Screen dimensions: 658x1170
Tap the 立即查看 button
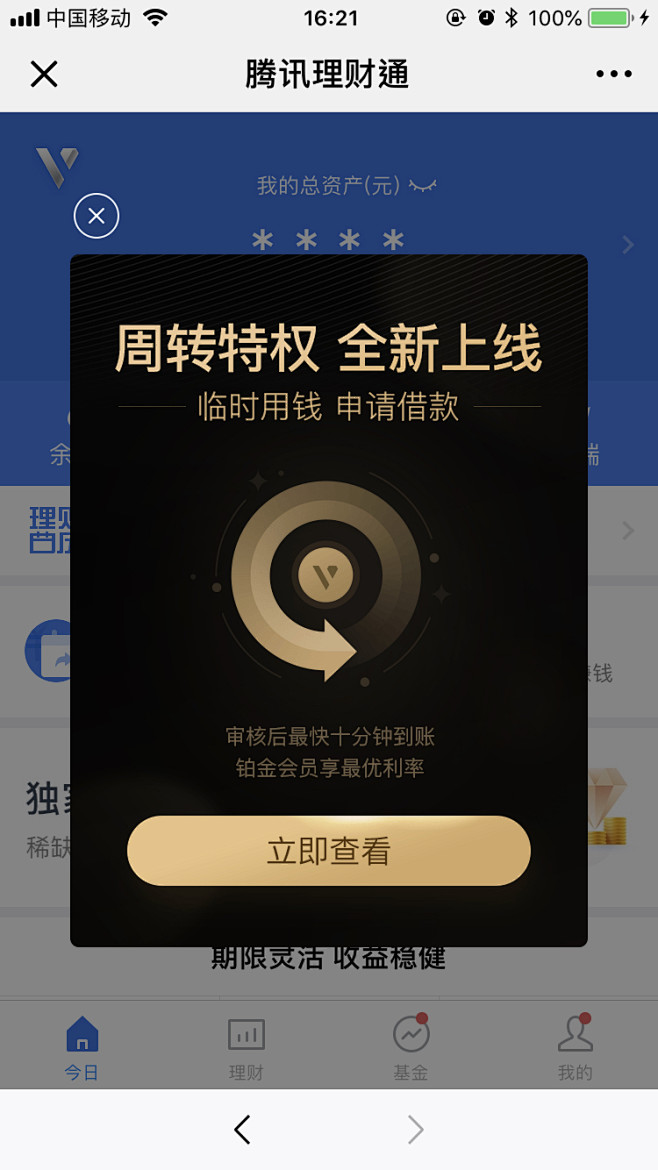pyautogui.click(x=329, y=851)
